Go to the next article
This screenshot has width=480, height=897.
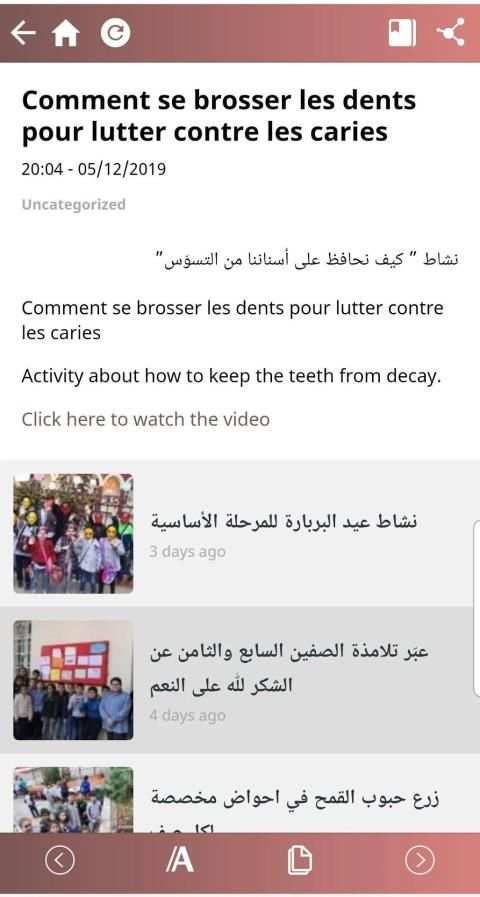[x=419, y=860]
